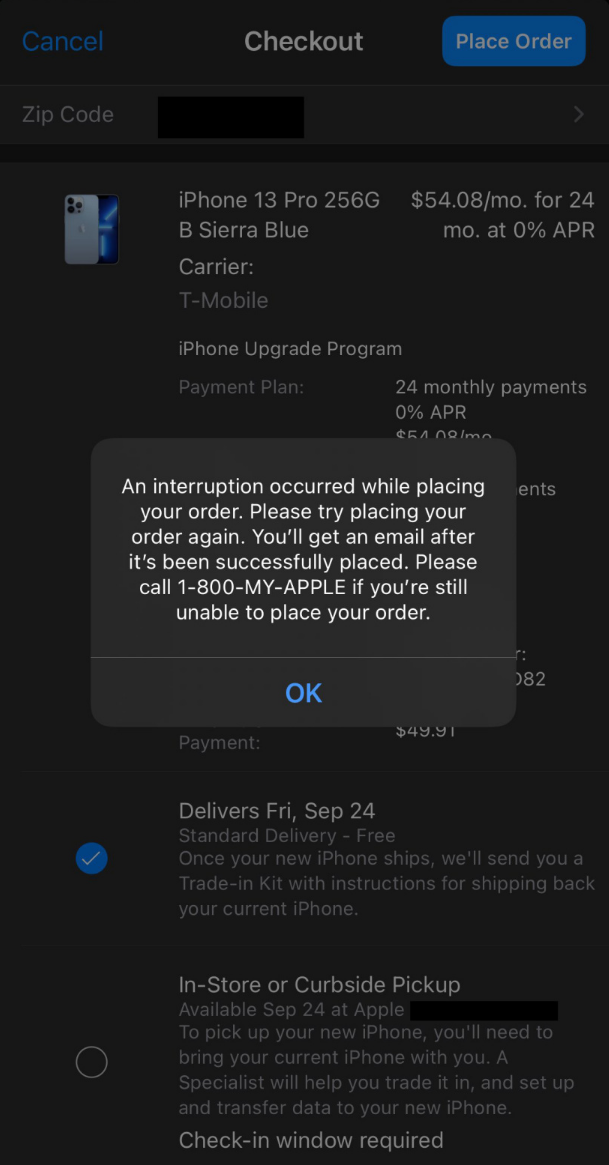The image size is (609, 1165).
Task: Select Standard Delivery Fri, Sep 24 option
Action: pos(92,858)
